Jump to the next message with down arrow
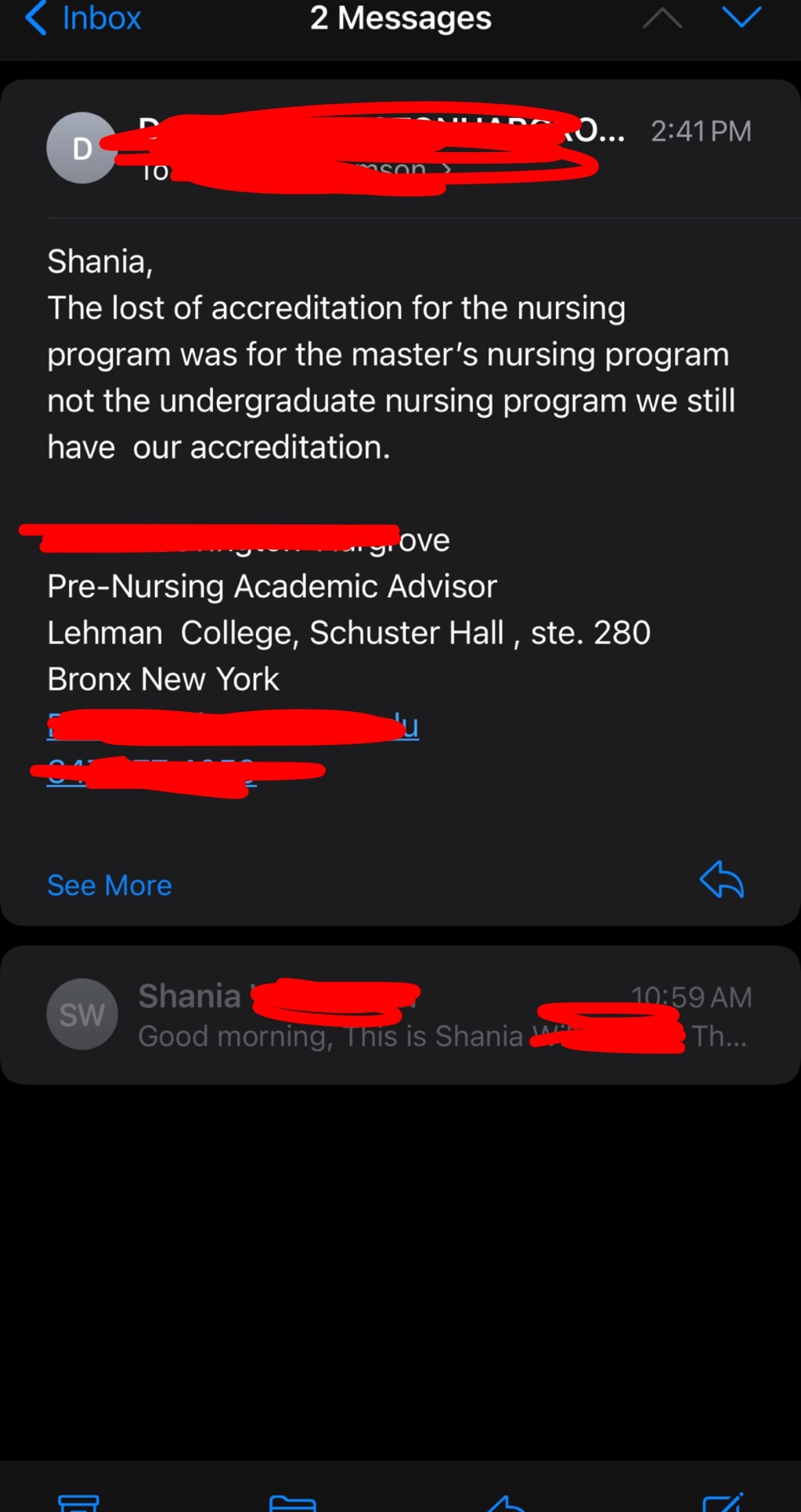The height and width of the screenshot is (1512, 801). [741, 17]
